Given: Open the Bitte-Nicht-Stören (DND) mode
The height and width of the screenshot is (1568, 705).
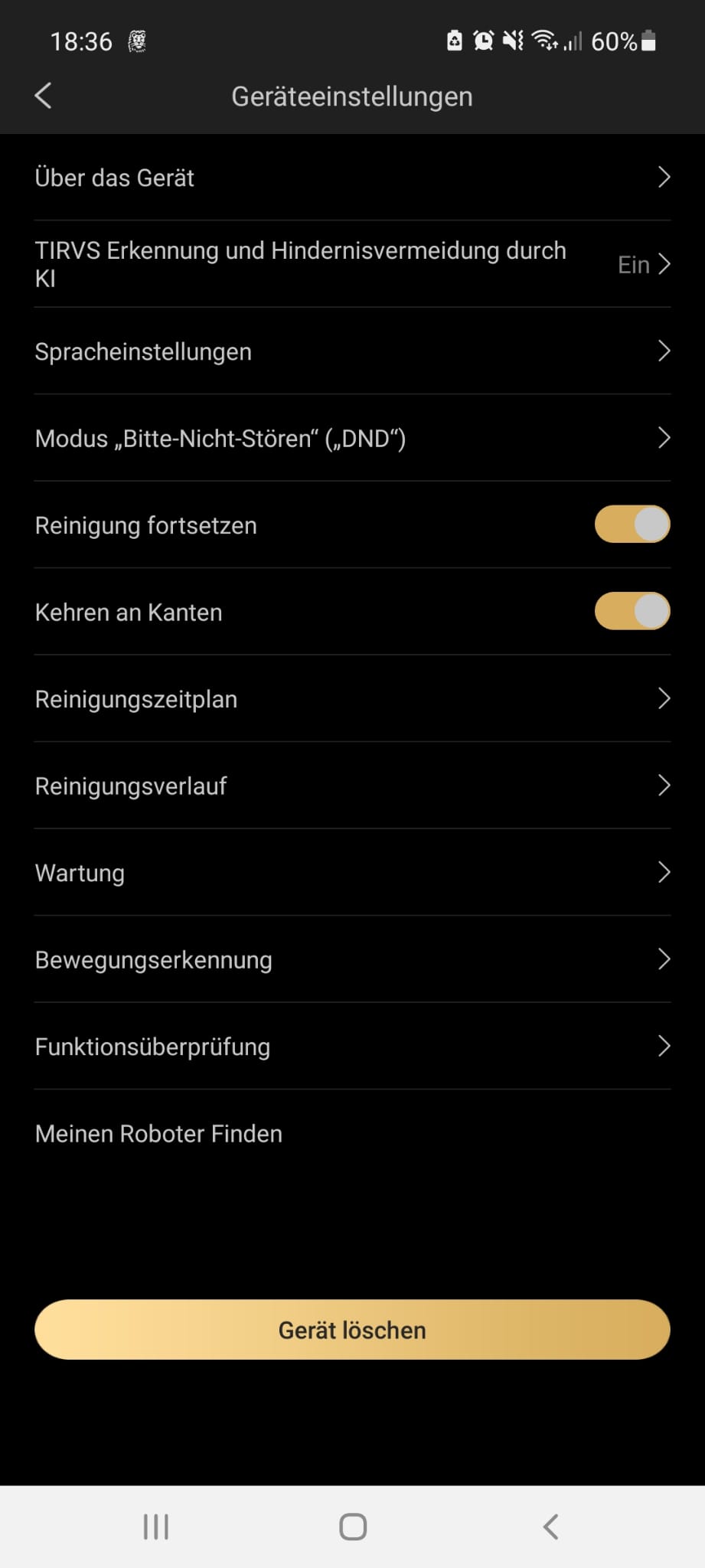Looking at the screenshot, I should tap(352, 438).
